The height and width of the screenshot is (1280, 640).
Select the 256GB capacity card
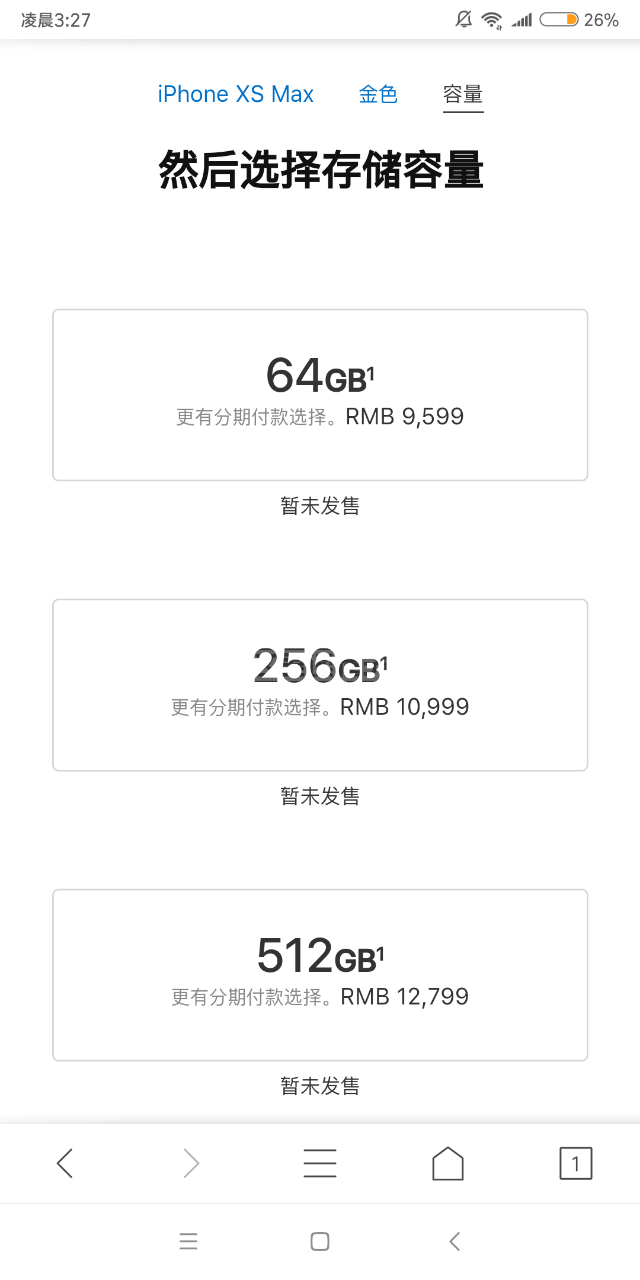click(320, 685)
